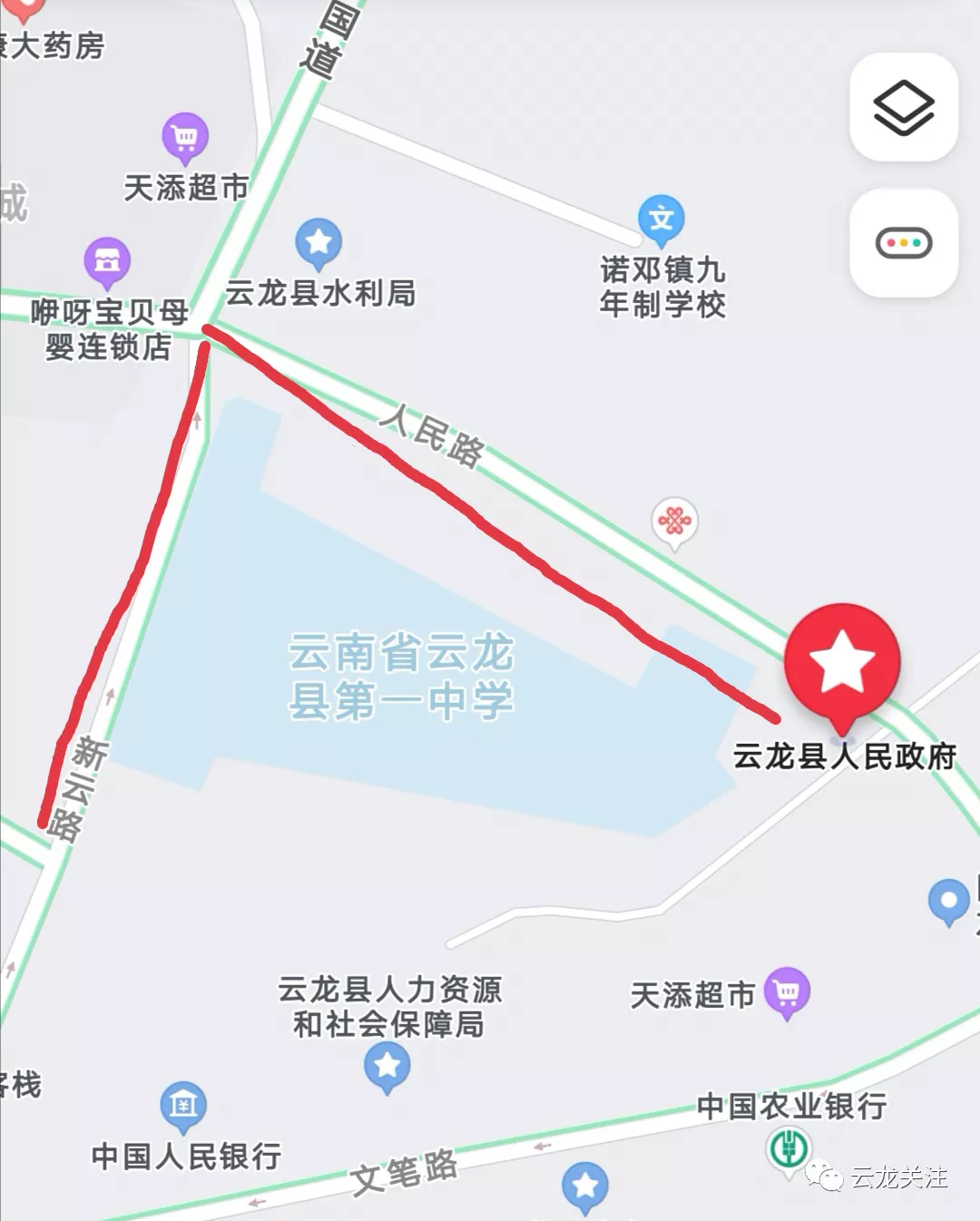Select the 中国农业银行 bank marker

click(789, 1148)
